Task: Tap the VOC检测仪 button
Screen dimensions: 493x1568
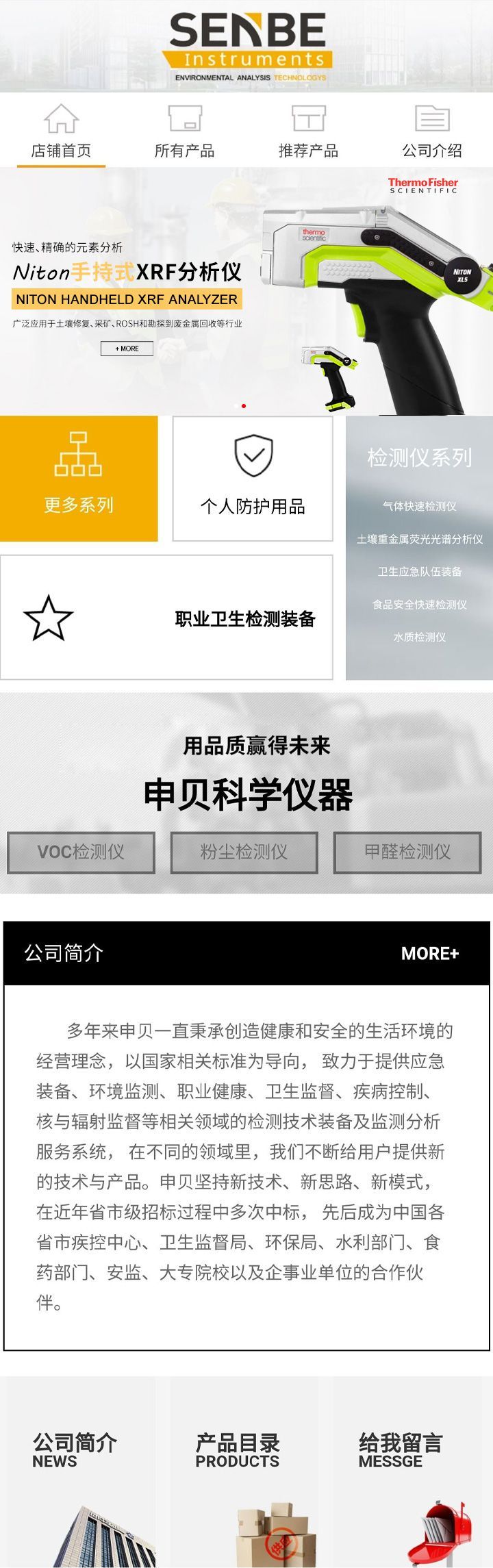Action: (x=81, y=852)
